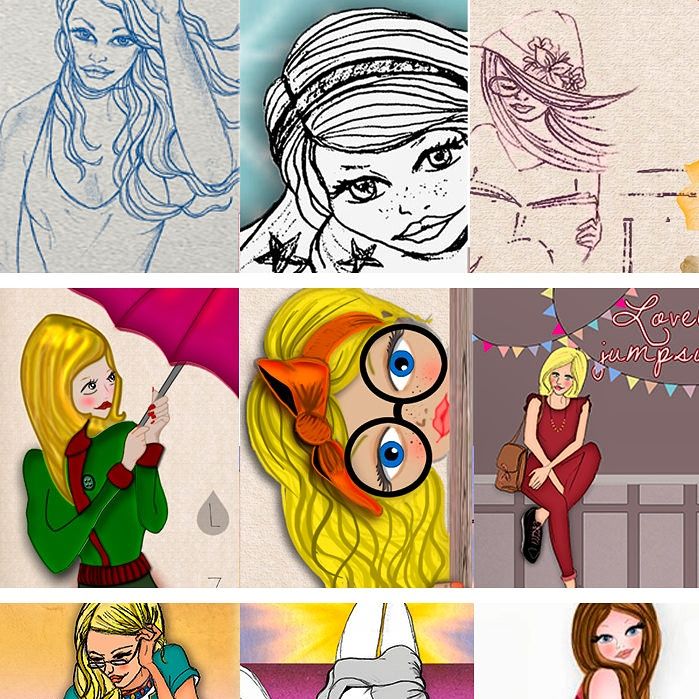Screen dimensions: 699x699
Task: Open the red jumpsuit illustration with bunting flags
Action: (x=584, y=438)
